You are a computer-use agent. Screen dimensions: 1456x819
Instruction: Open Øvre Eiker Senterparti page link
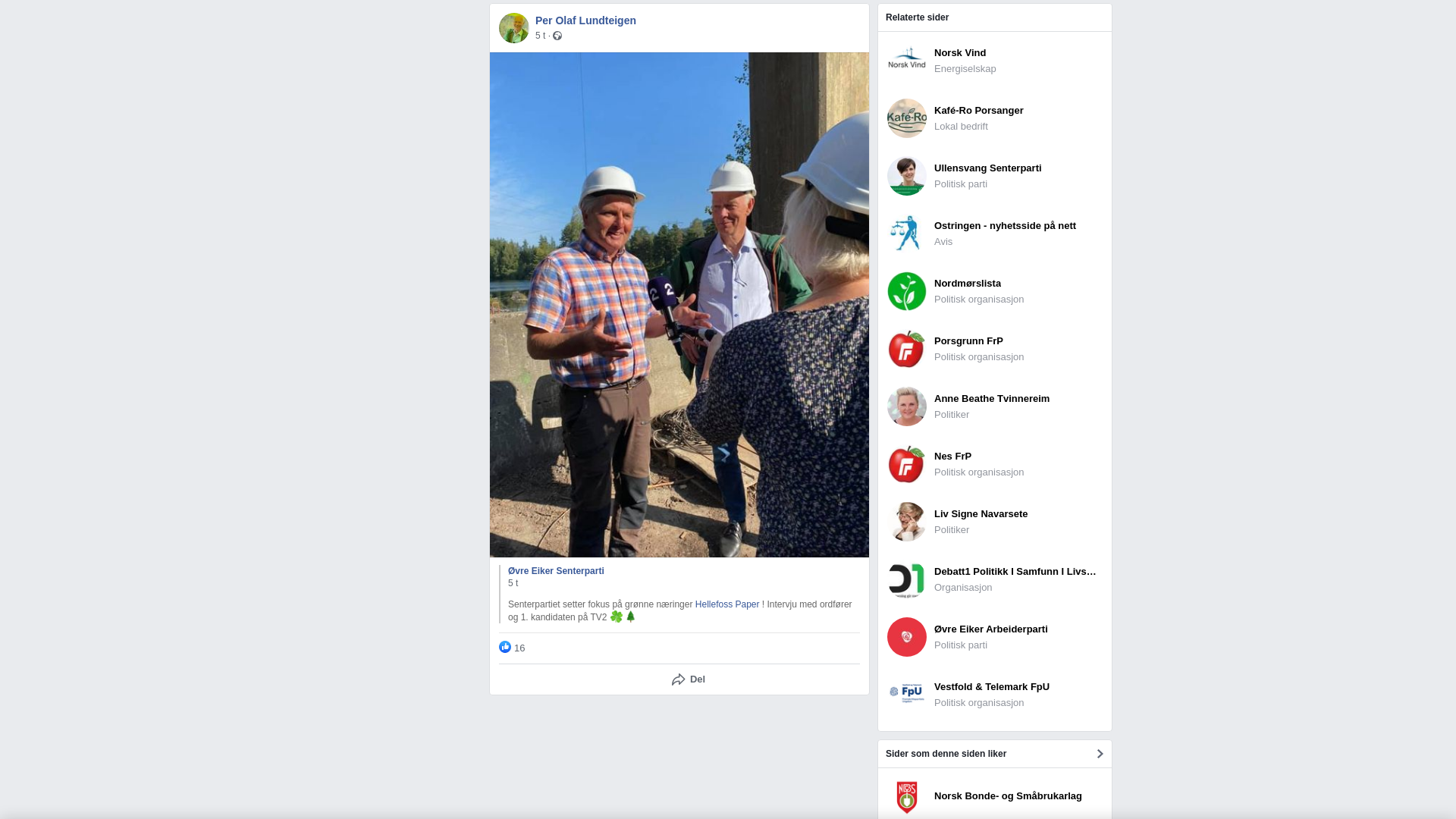(x=555, y=571)
